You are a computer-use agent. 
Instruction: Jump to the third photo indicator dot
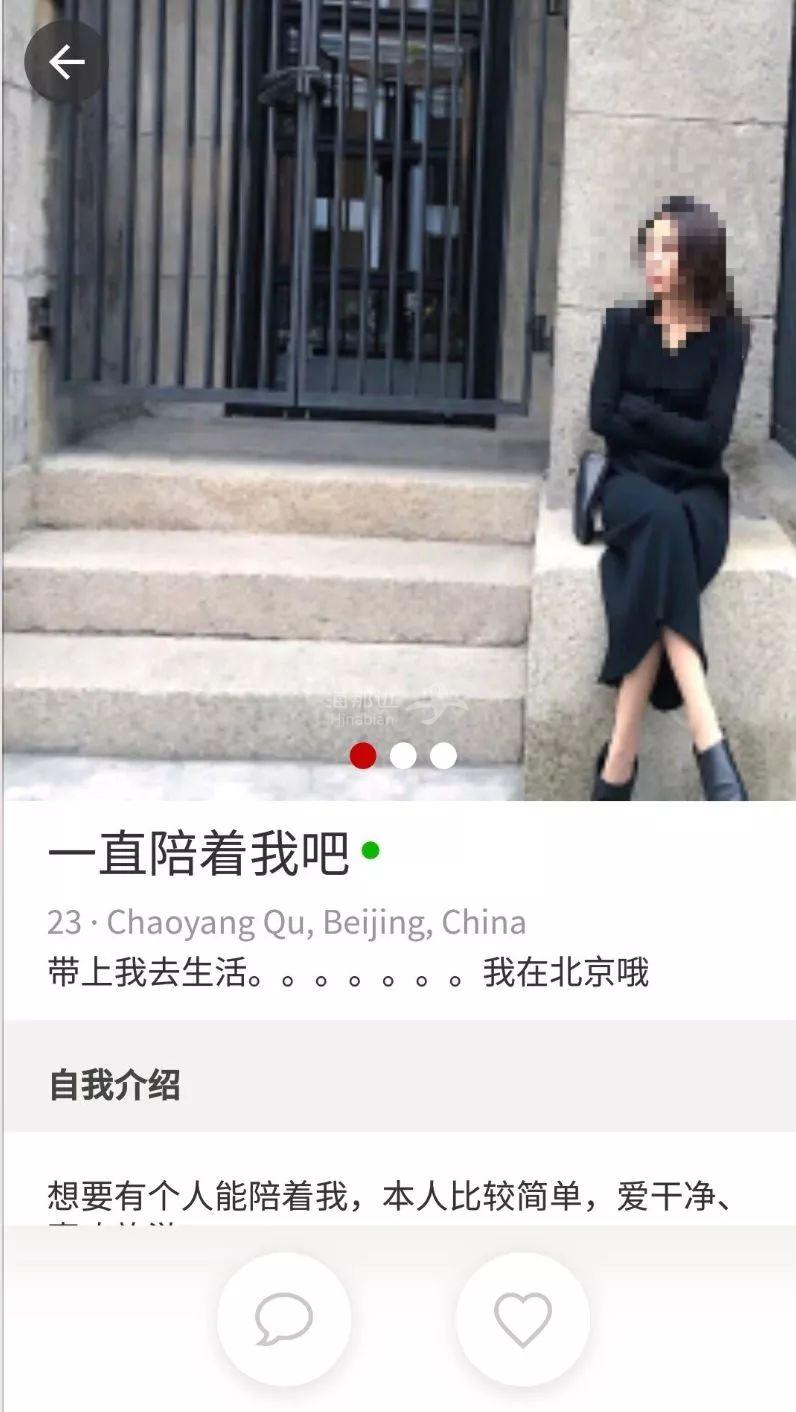443,755
